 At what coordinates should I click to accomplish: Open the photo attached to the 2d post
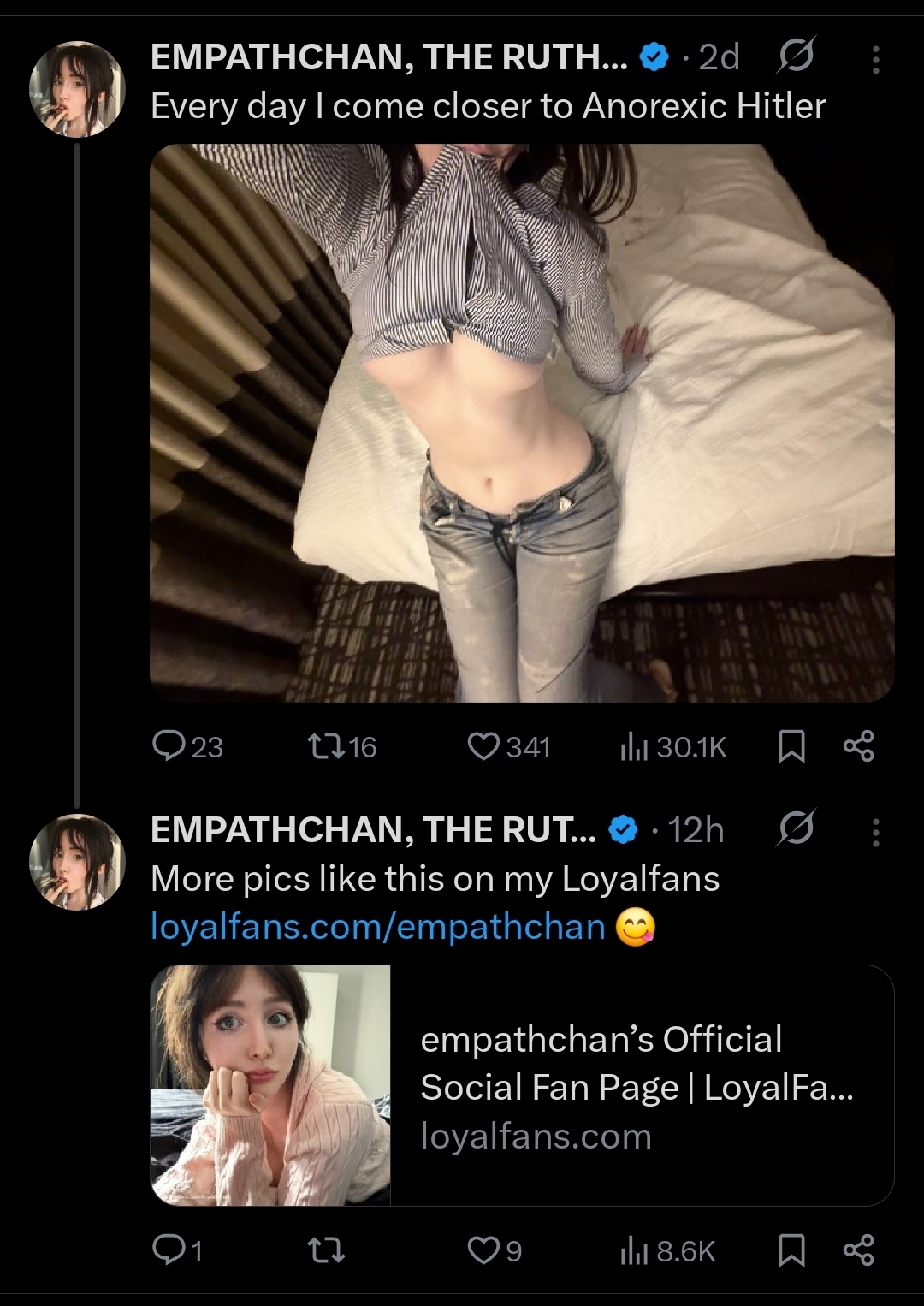point(522,423)
